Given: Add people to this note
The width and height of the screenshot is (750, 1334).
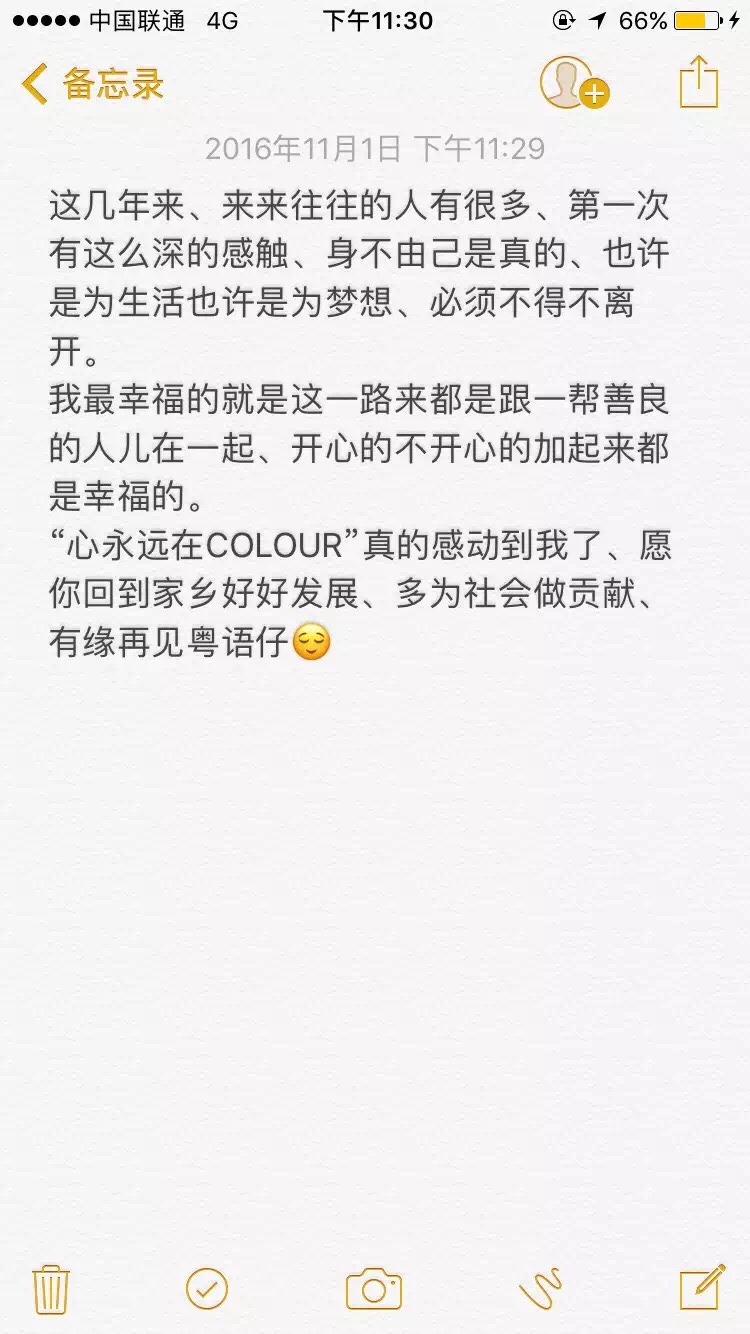Looking at the screenshot, I should 574,83.
